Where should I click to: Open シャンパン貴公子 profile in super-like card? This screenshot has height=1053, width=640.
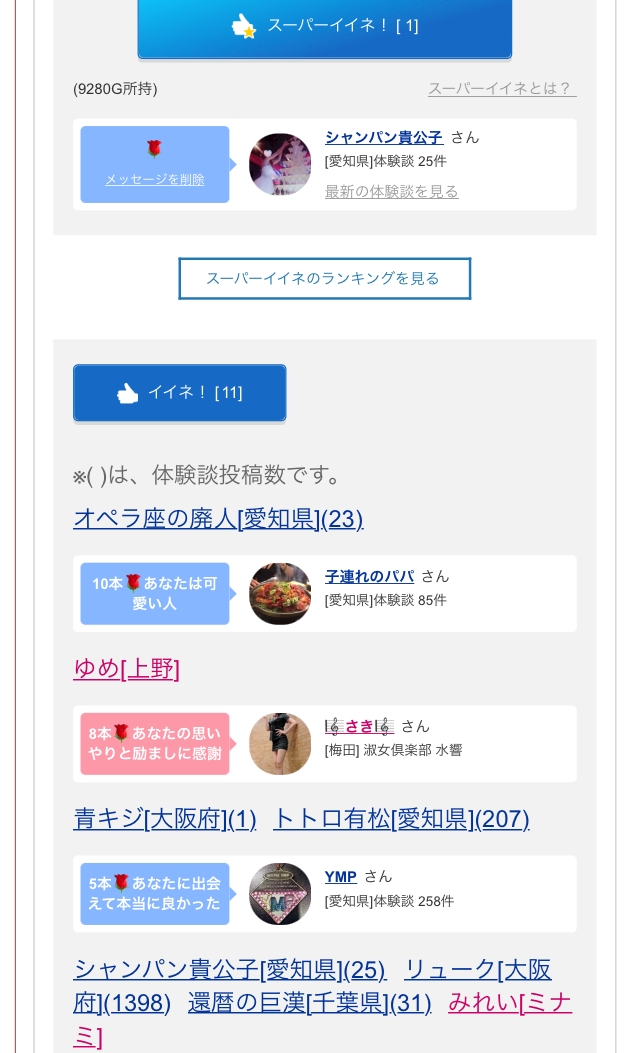tap(383, 137)
